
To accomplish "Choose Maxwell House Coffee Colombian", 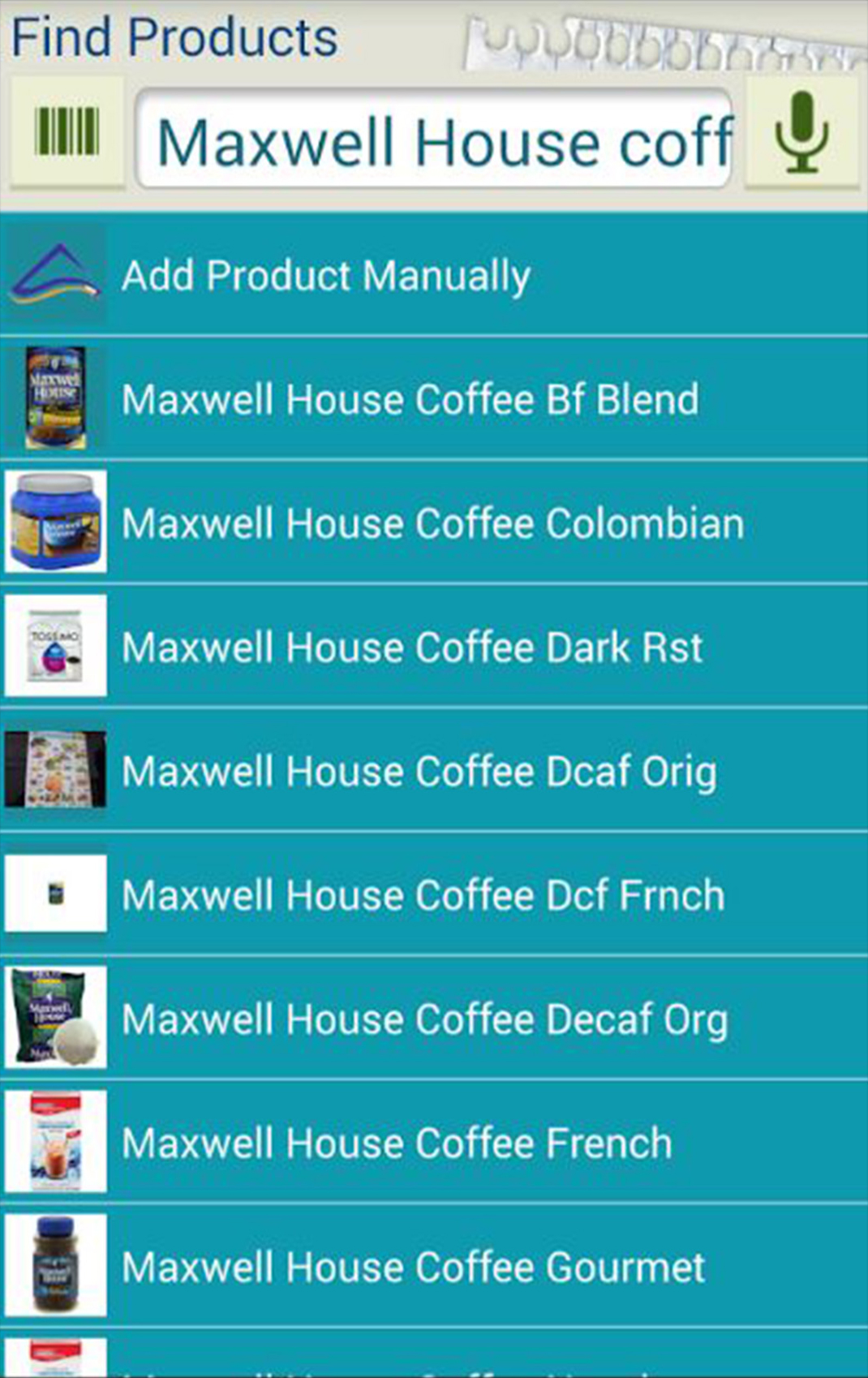I will (434, 523).
